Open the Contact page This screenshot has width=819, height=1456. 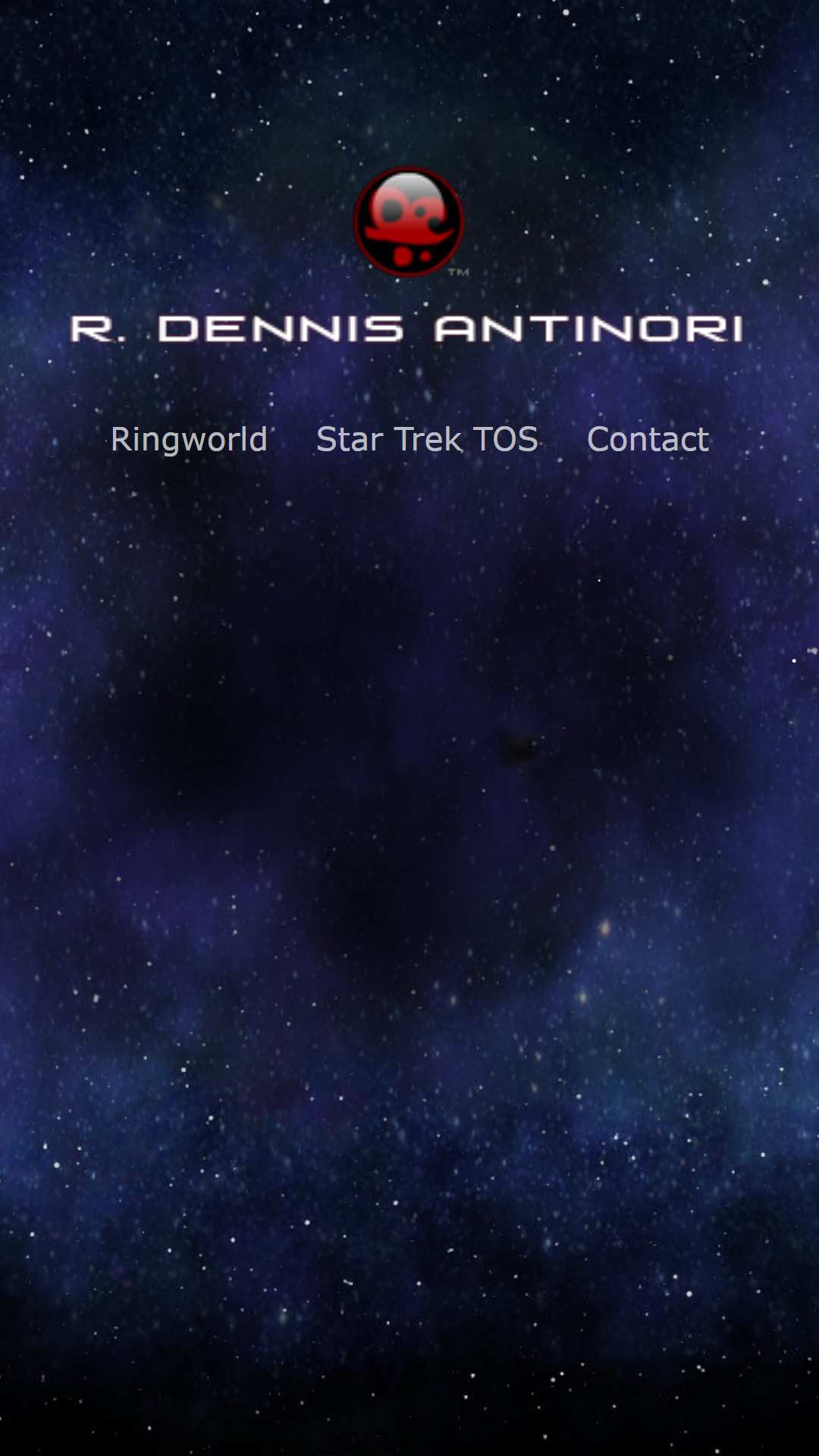tap(648, 439)
